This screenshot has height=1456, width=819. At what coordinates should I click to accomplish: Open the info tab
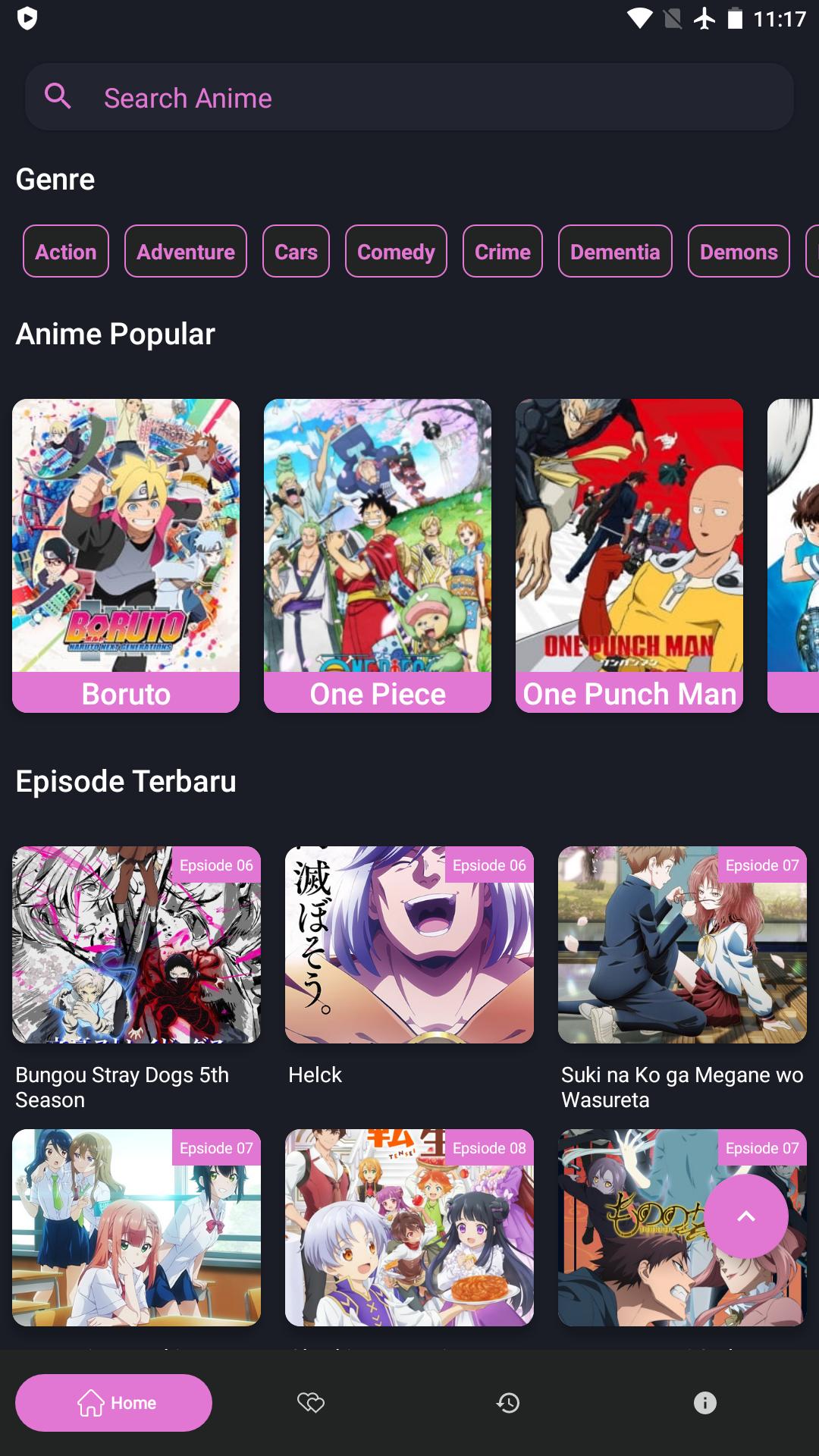pyautogui.click(x=705, y=1403)
